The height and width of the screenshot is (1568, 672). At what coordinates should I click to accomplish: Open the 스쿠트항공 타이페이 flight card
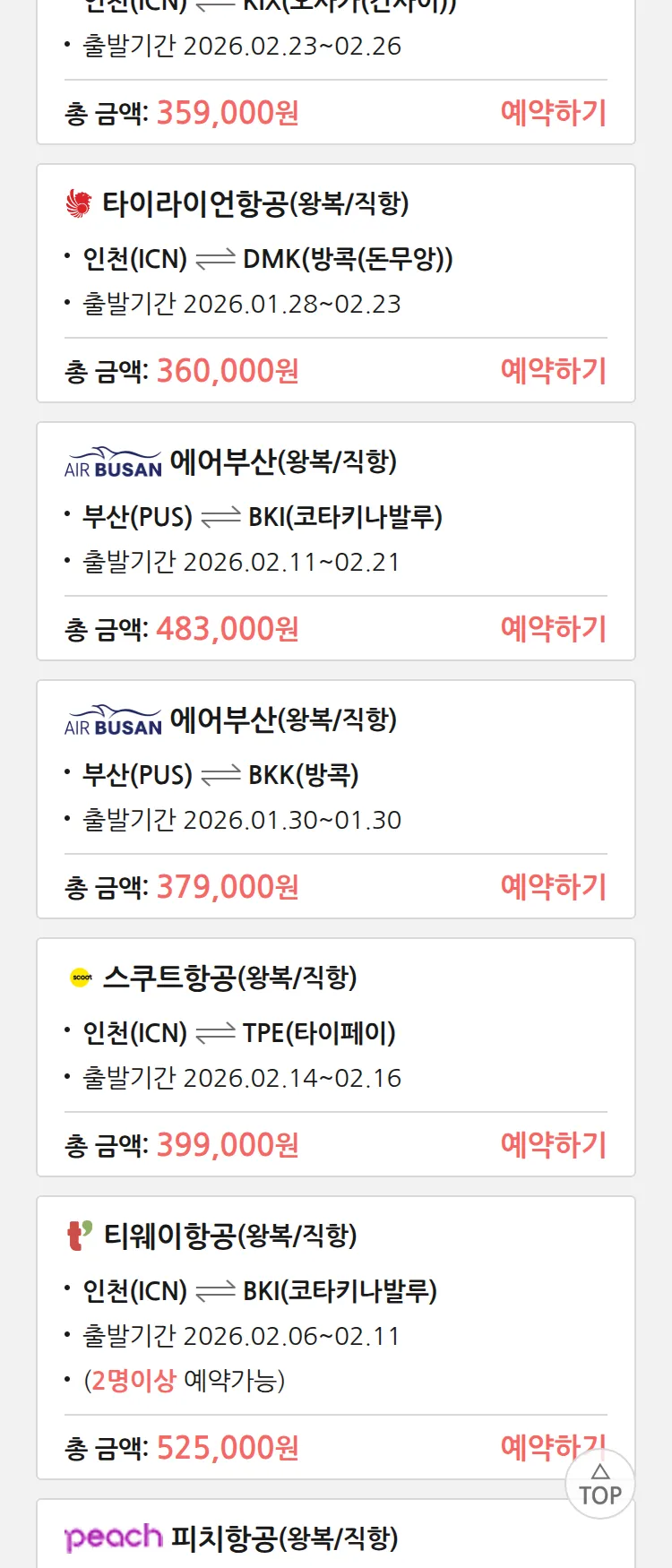tap(335, 1032)
